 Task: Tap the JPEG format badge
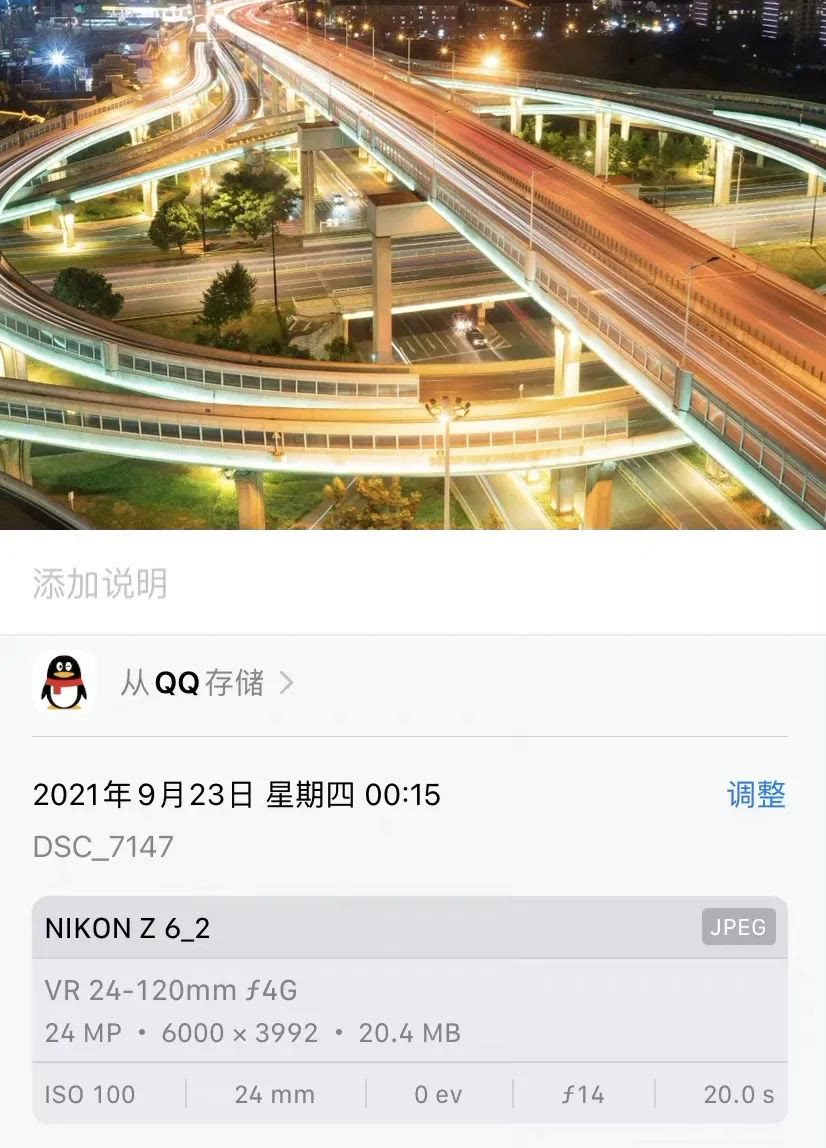click(739, 927)
